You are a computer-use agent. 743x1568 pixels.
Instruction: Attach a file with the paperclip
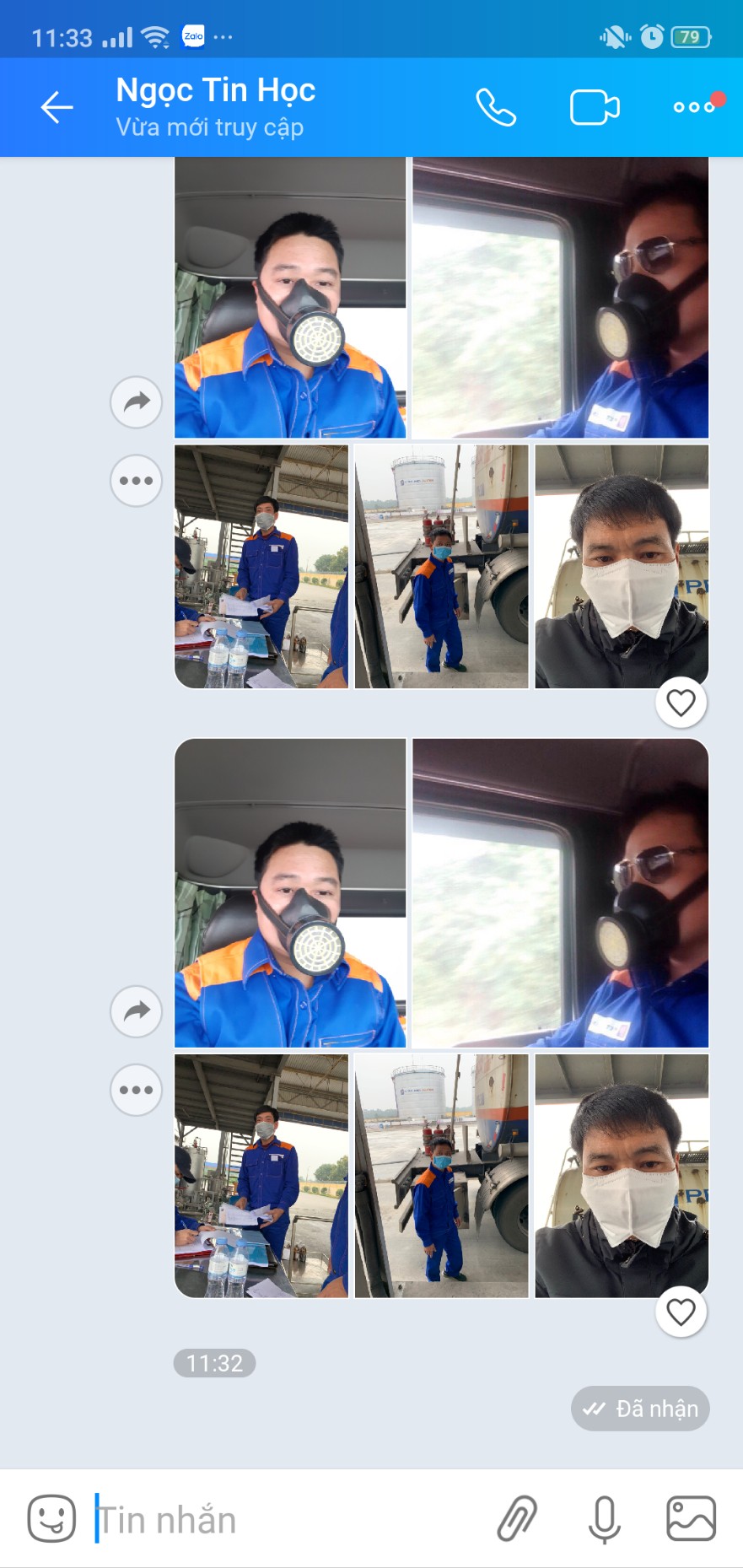coord(517,1518)
